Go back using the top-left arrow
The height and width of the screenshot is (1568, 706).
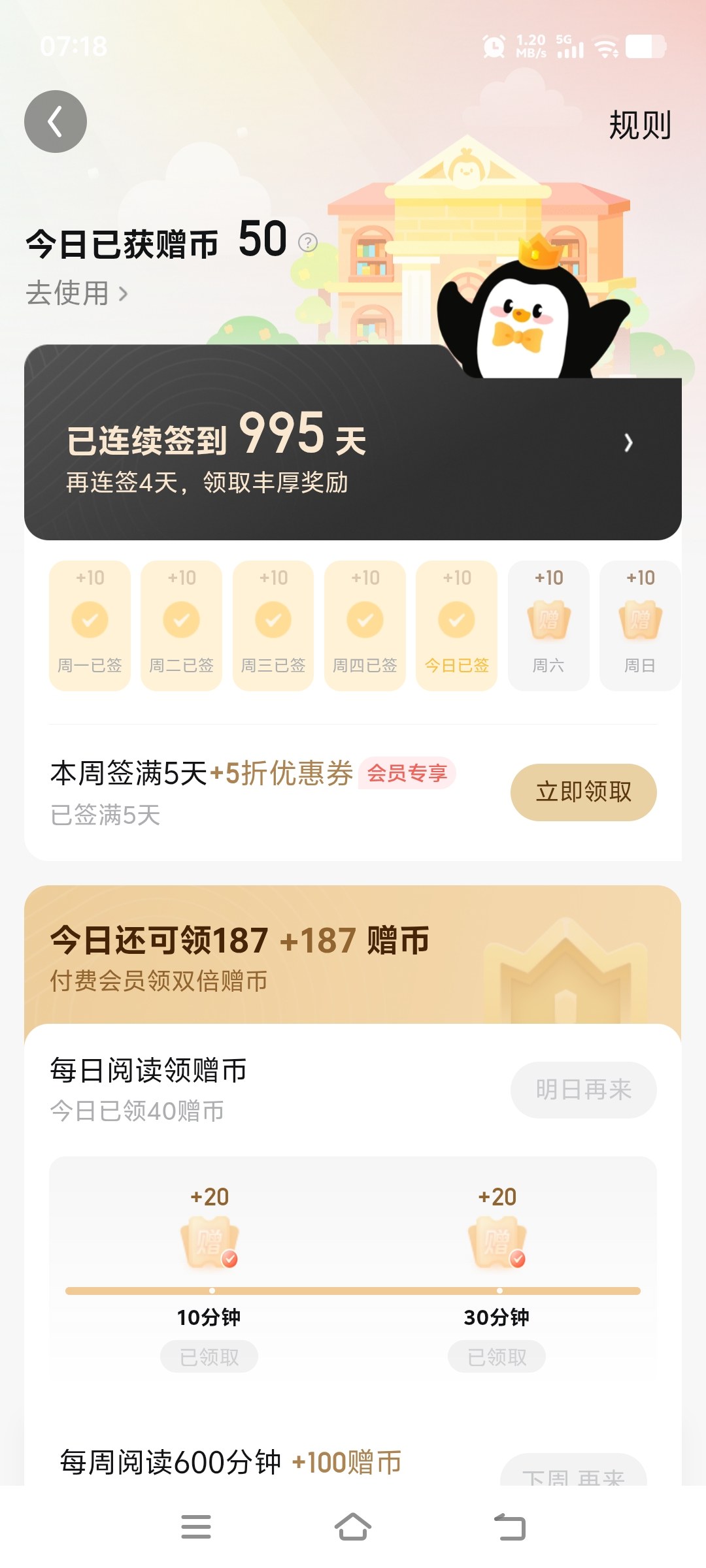pos(56,122)
